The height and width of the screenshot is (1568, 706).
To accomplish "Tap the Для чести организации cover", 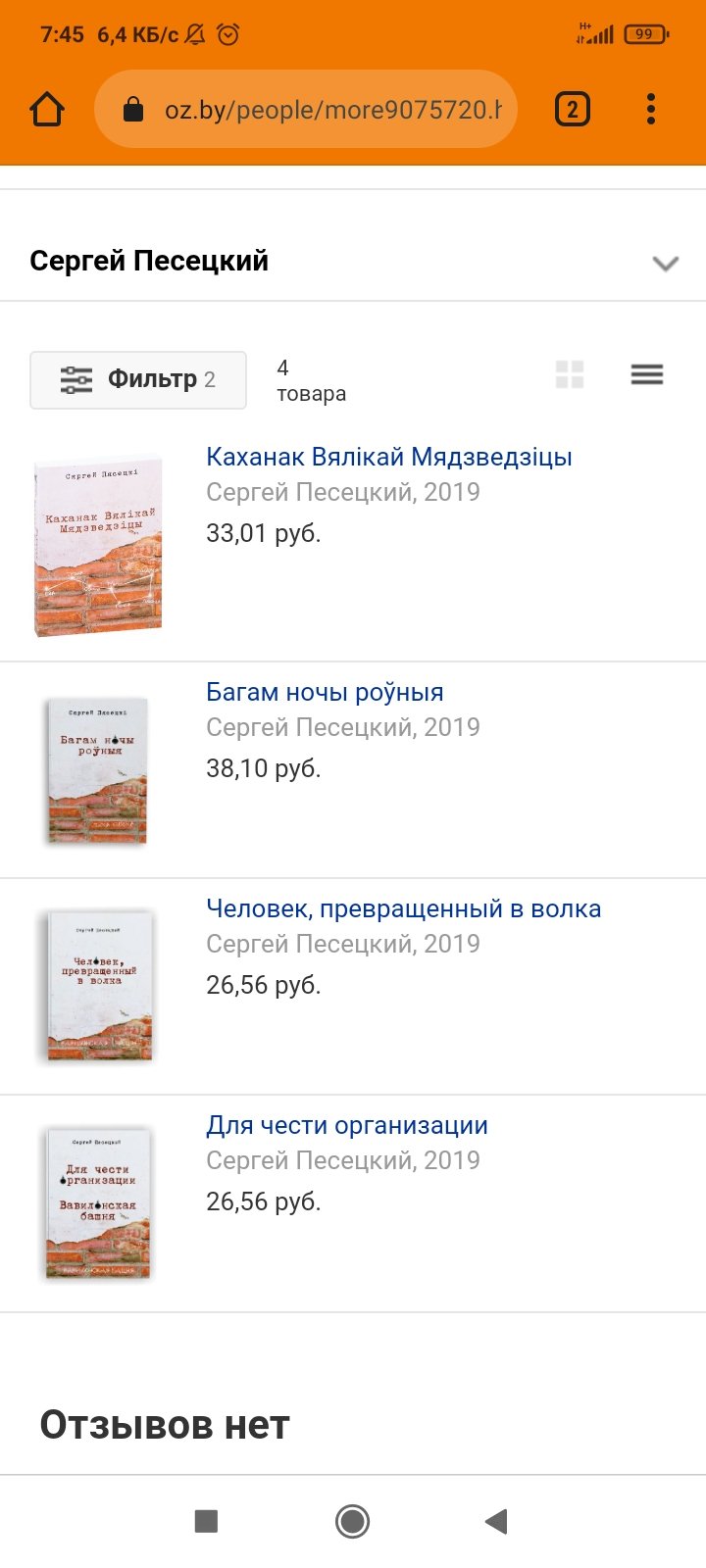I will point(98,1203).
